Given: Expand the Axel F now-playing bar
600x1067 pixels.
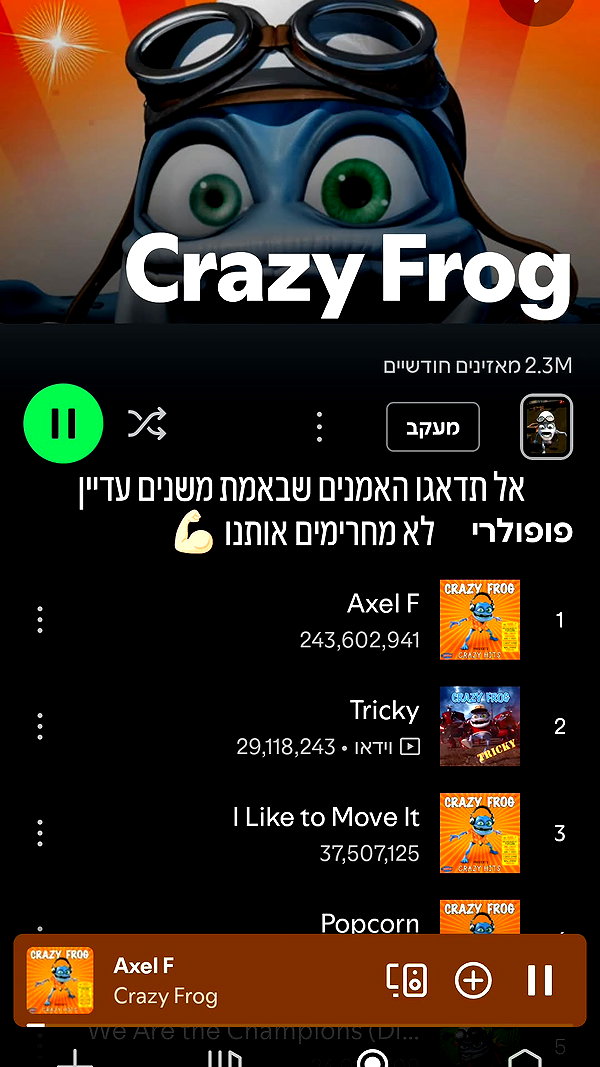Looking at the screenshot, I should pos(204,981).
